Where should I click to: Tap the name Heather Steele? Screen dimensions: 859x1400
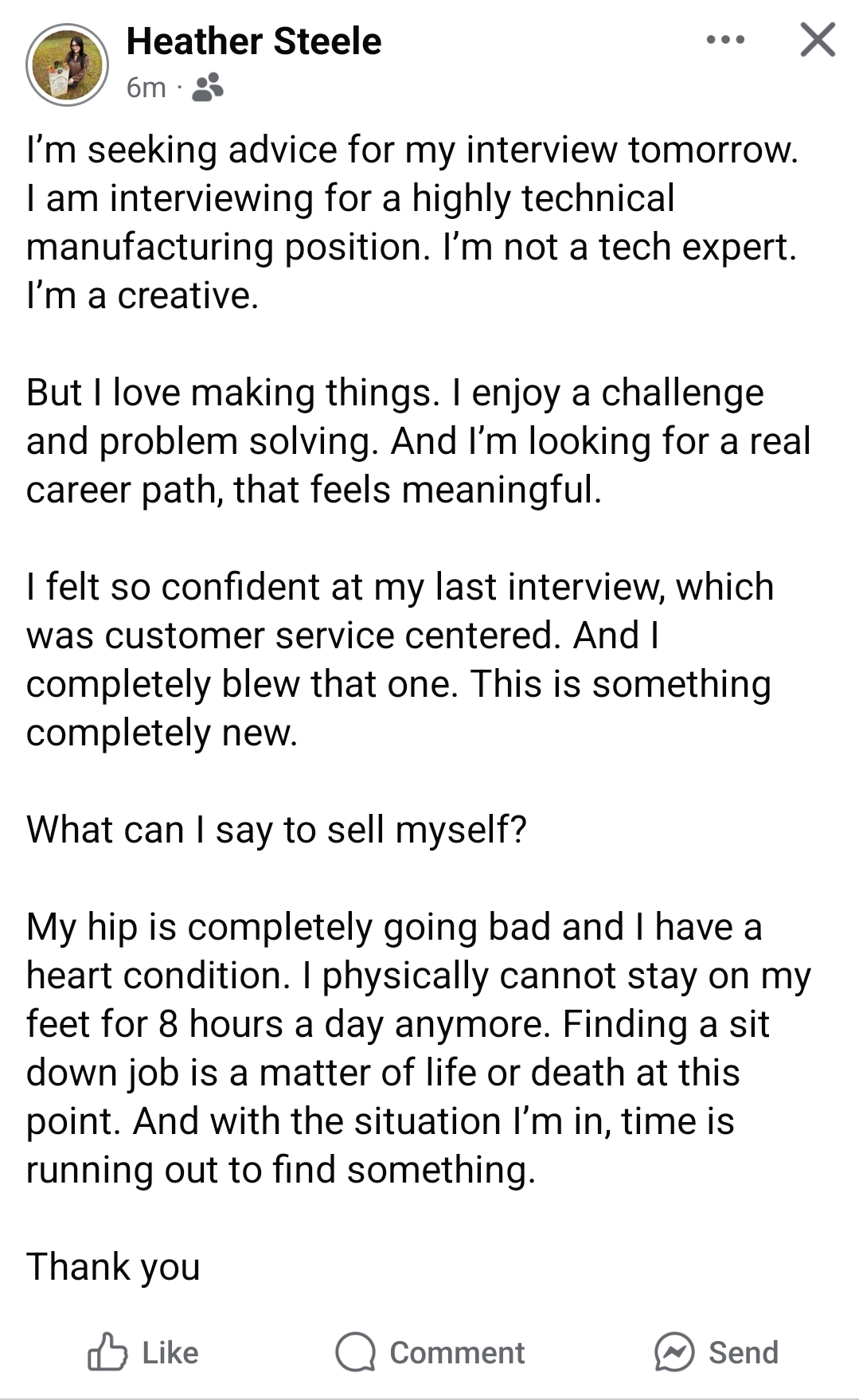pos(254,41)
